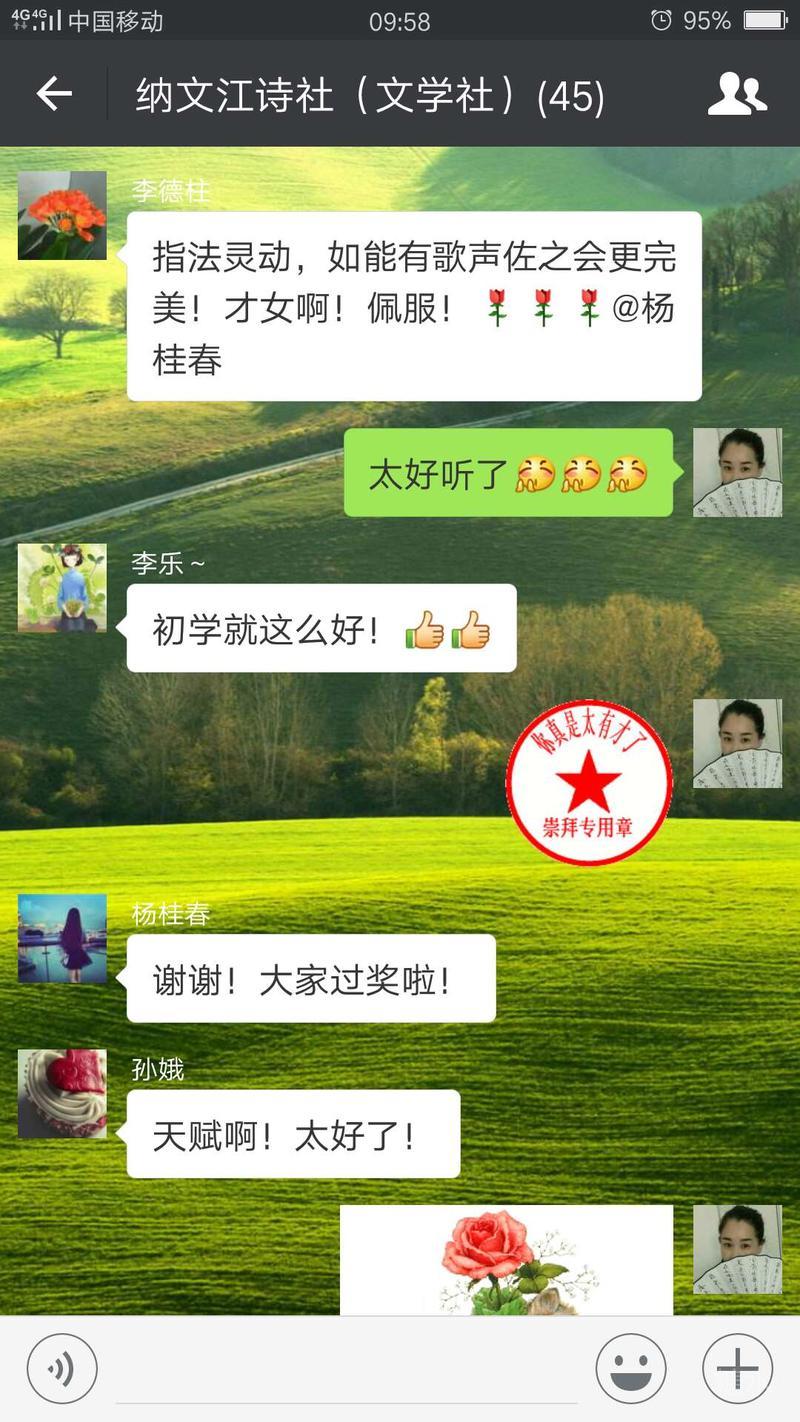Screen dimensions: 800x1422
Task: Go back from the group chat
Action: [x=54, y=95]
